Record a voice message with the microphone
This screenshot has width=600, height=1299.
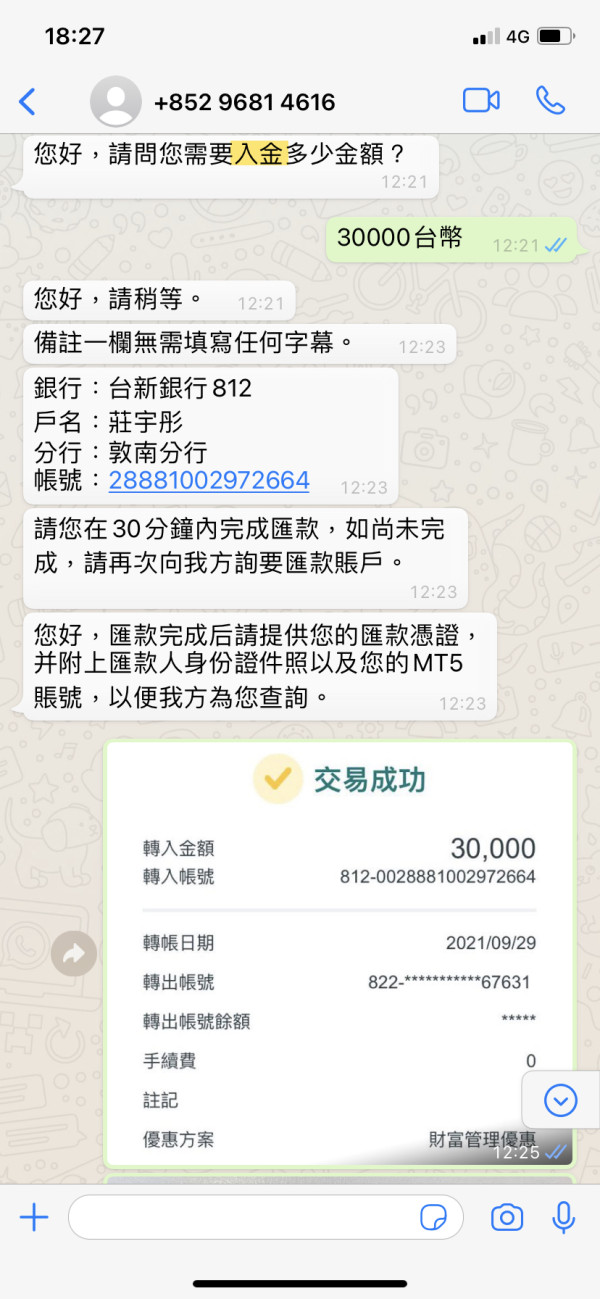coord(564,1217)
